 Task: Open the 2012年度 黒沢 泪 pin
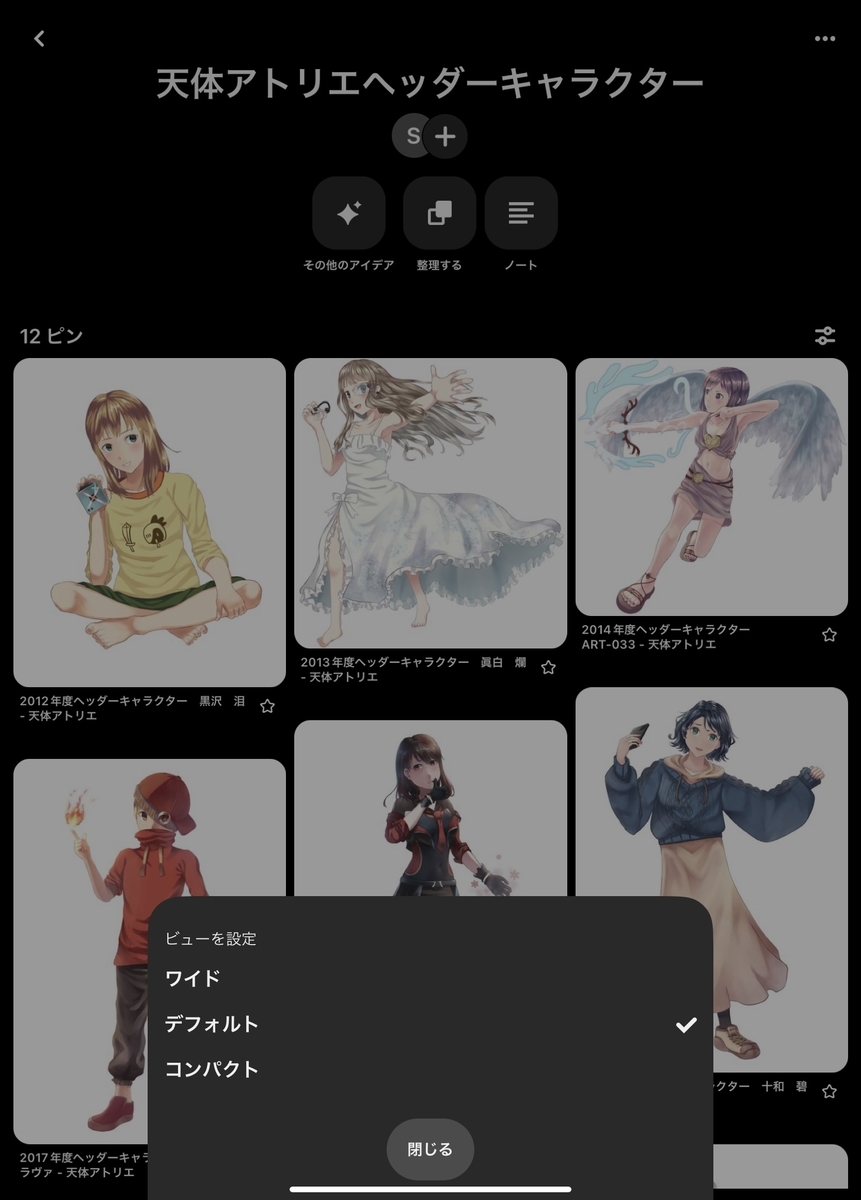(x=149, y=522)
